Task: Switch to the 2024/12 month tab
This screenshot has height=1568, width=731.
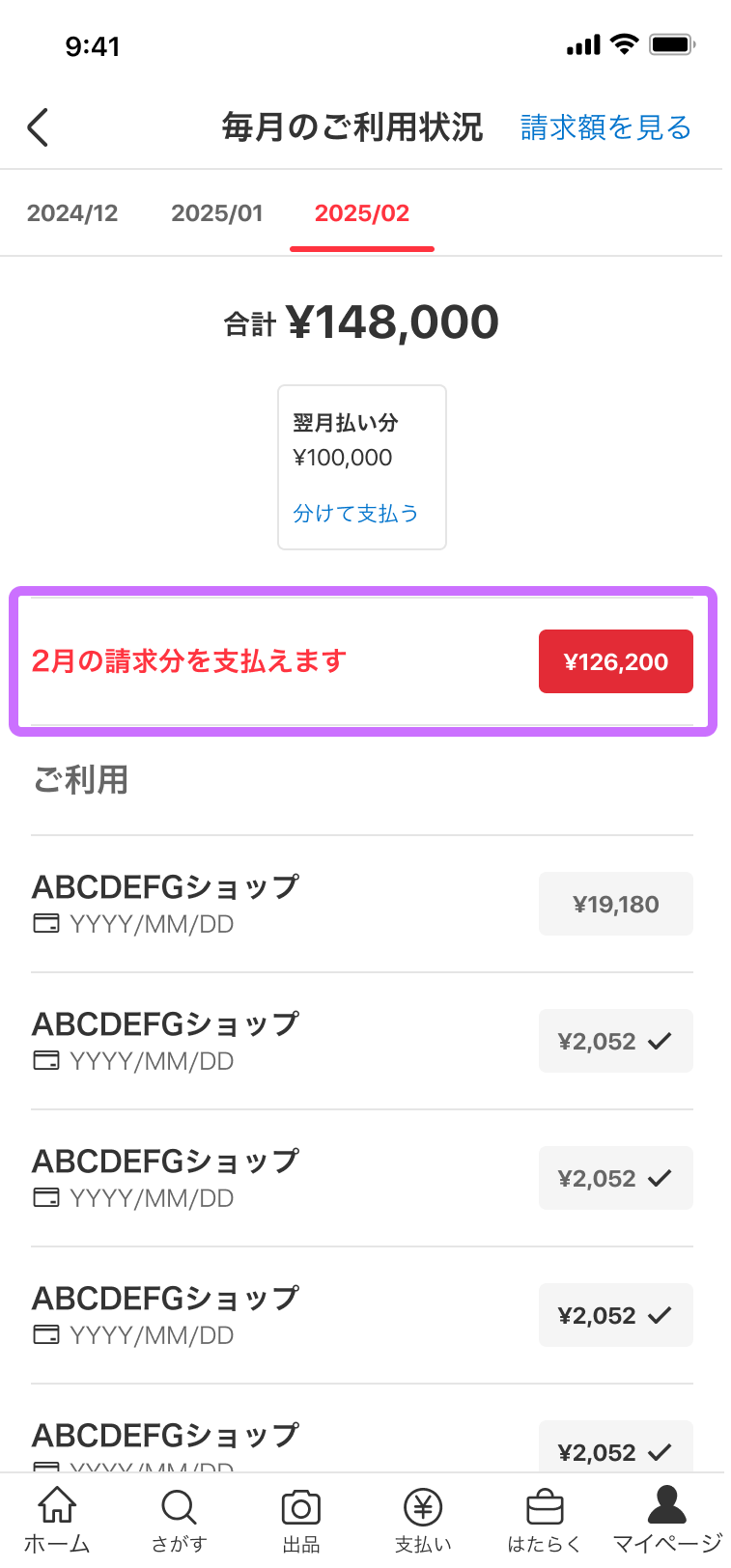Action: pos(72,213)
